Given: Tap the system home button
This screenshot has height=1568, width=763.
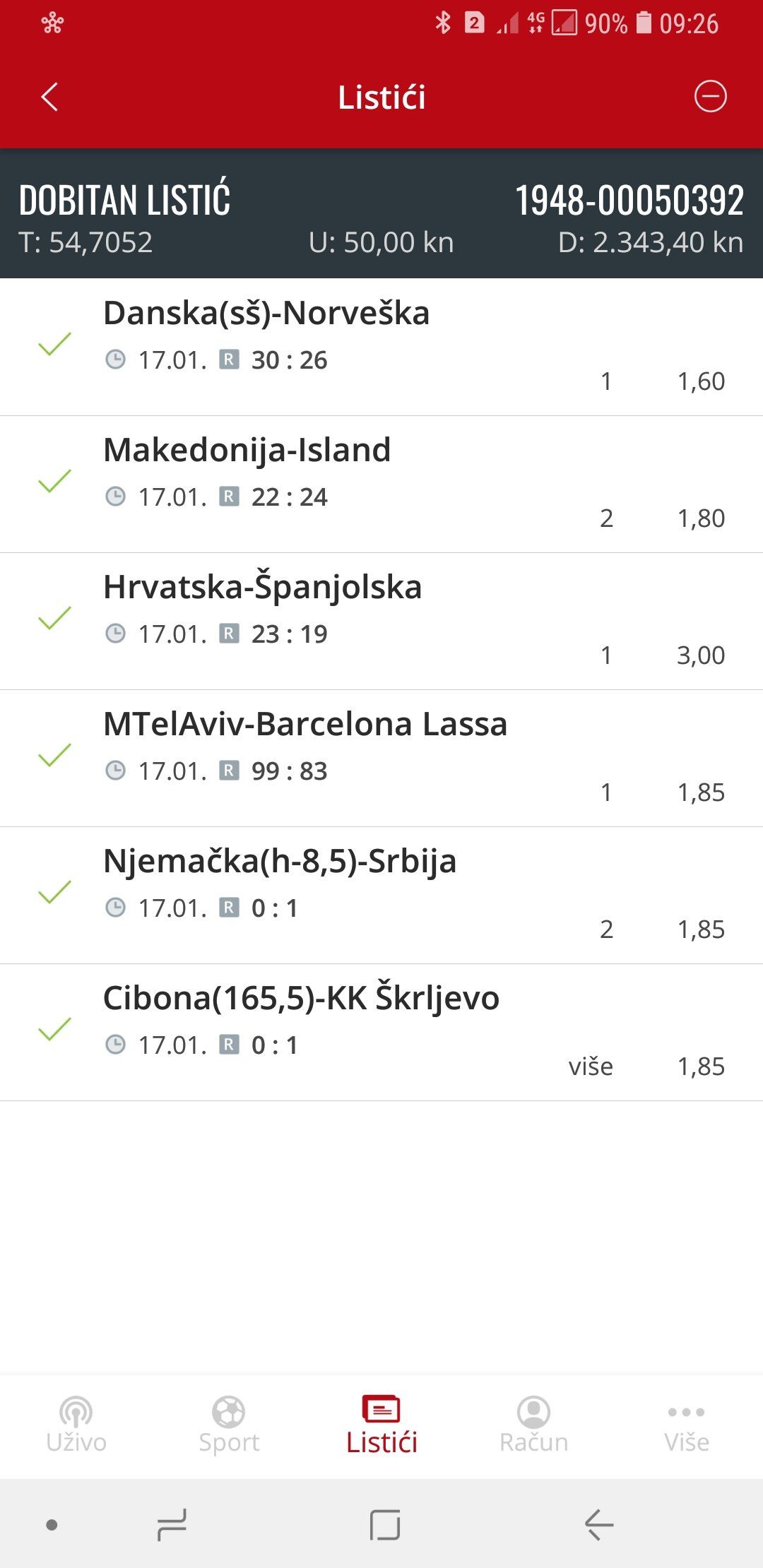Looking at the screenshot, I should point(385,1525).
